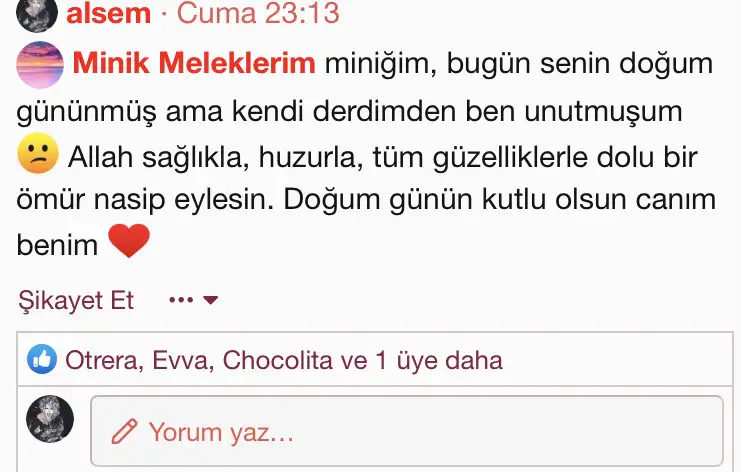Tap Şikayet Et to report post
Screen dimensions: 741x472
pyautogui.click(x=76, y=300)
